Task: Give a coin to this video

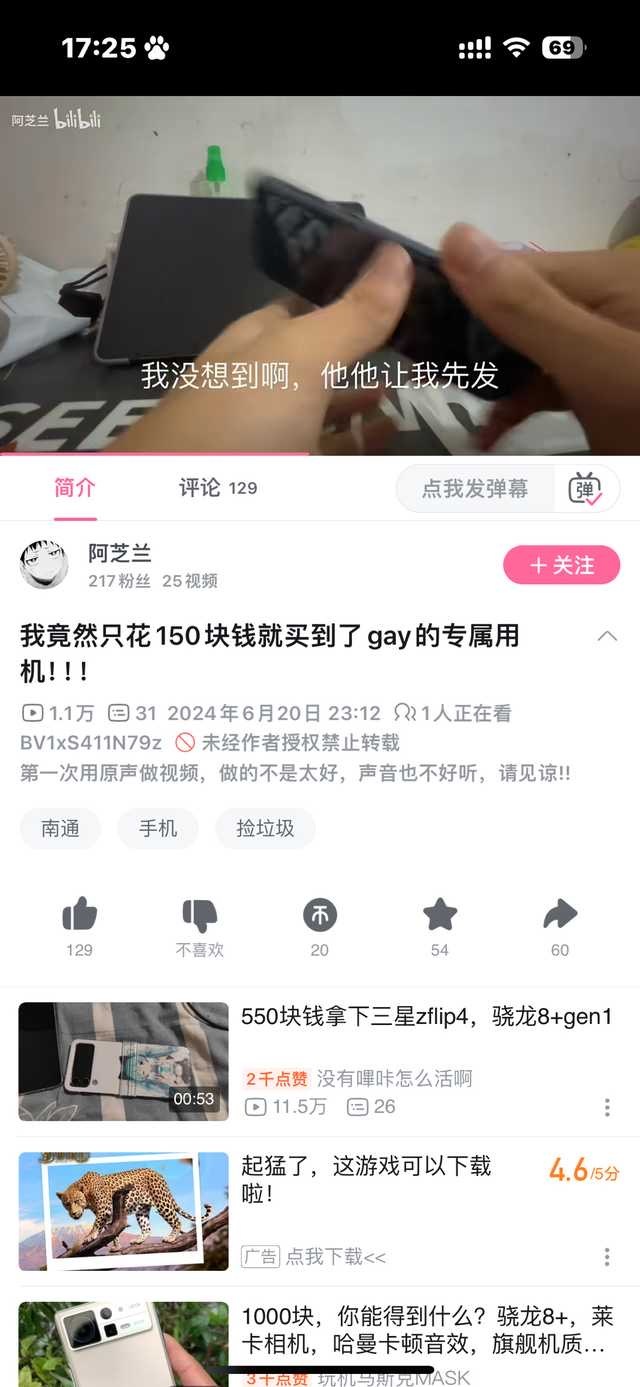Action: pyautogui.click(x=320, y=915)
